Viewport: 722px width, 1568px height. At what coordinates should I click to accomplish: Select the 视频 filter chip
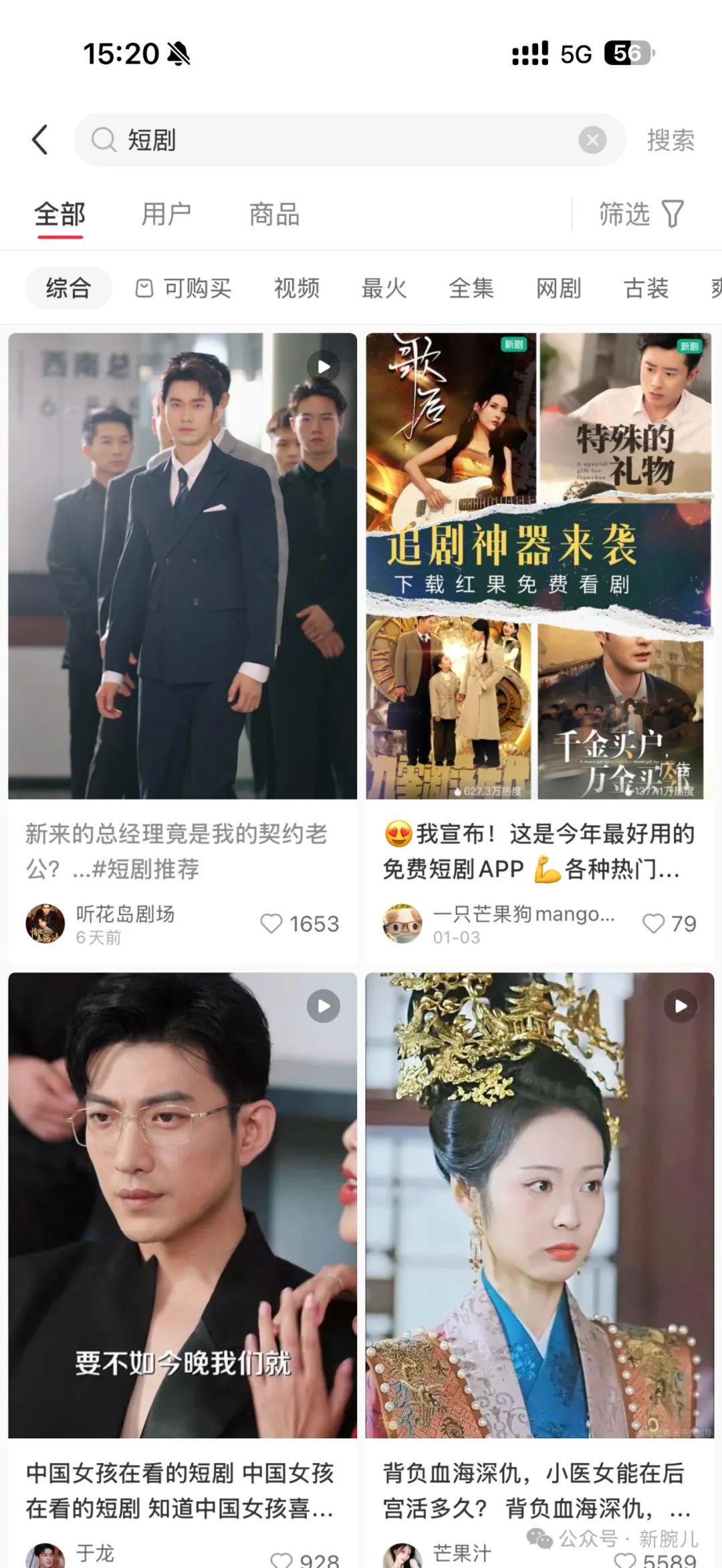pos(297,288)
